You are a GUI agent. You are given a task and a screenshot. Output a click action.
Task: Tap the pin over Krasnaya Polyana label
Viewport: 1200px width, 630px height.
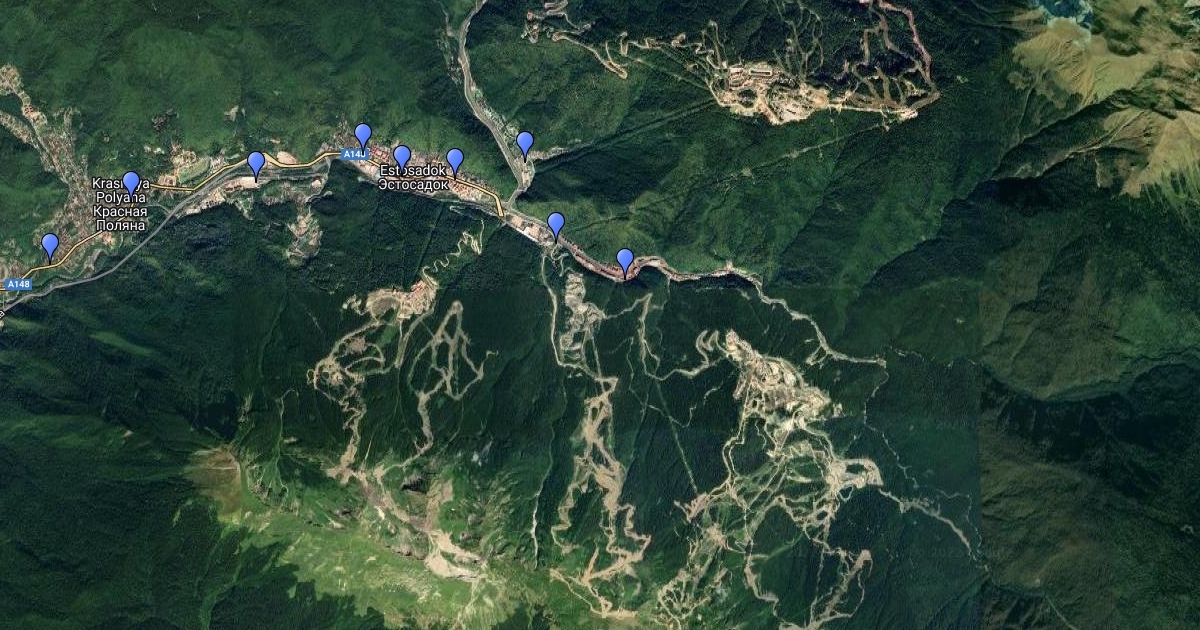tap(131, 183)
